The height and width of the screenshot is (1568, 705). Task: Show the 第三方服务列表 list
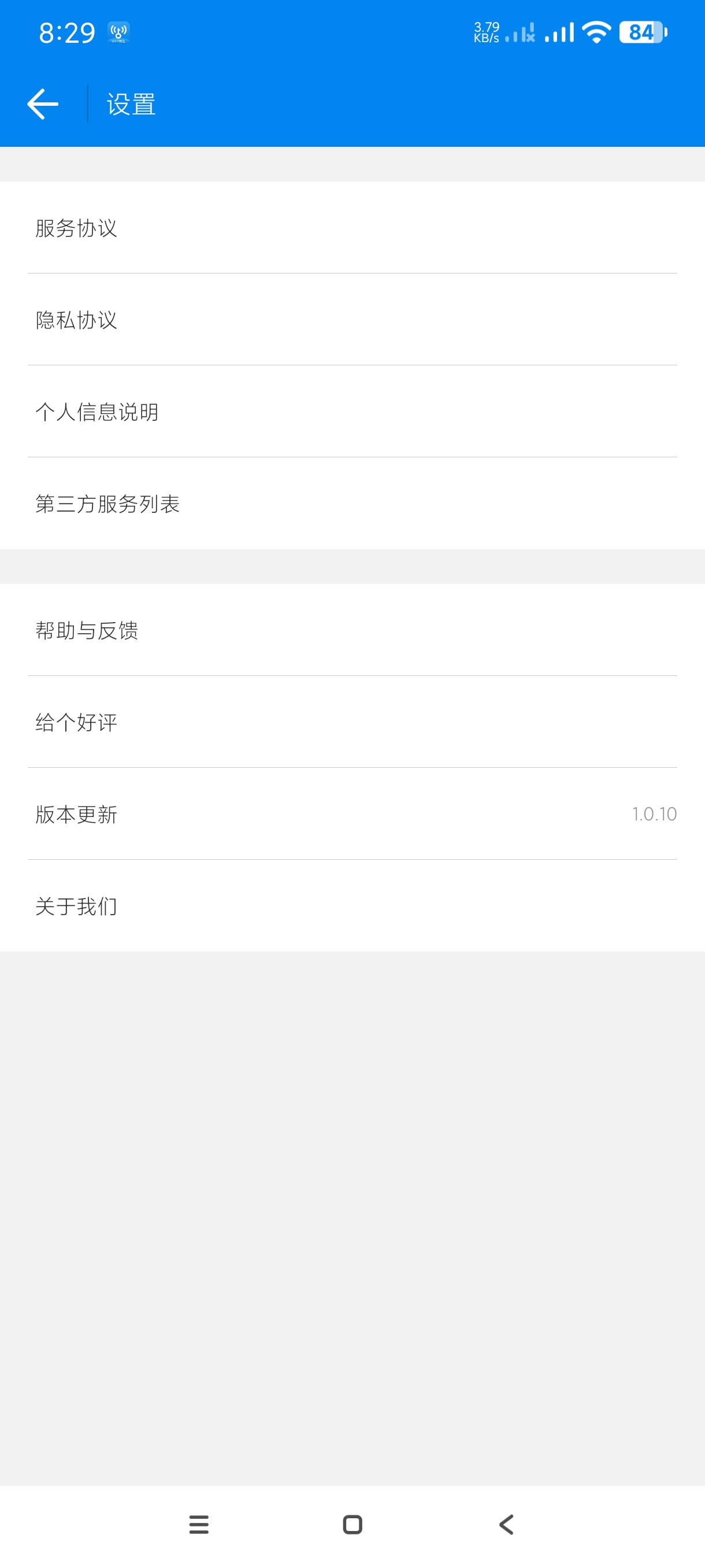(x=351, y=504)
